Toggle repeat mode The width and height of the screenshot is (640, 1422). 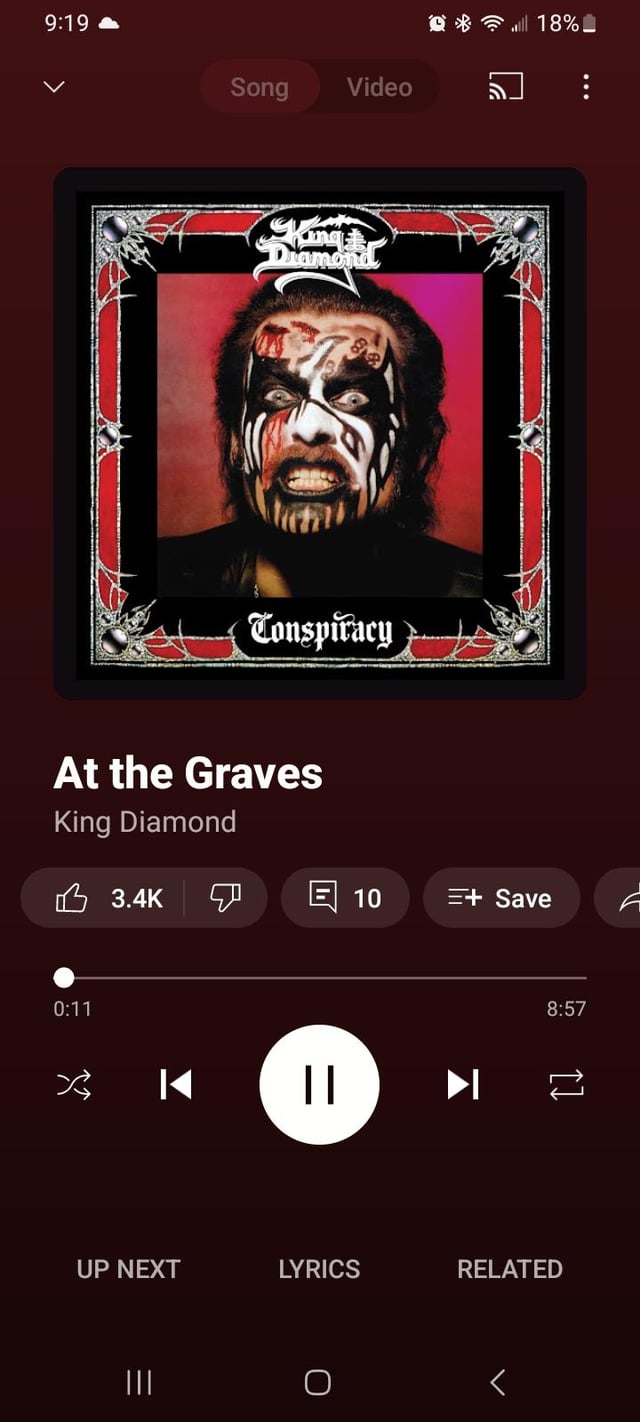(x=566, y=1084)
